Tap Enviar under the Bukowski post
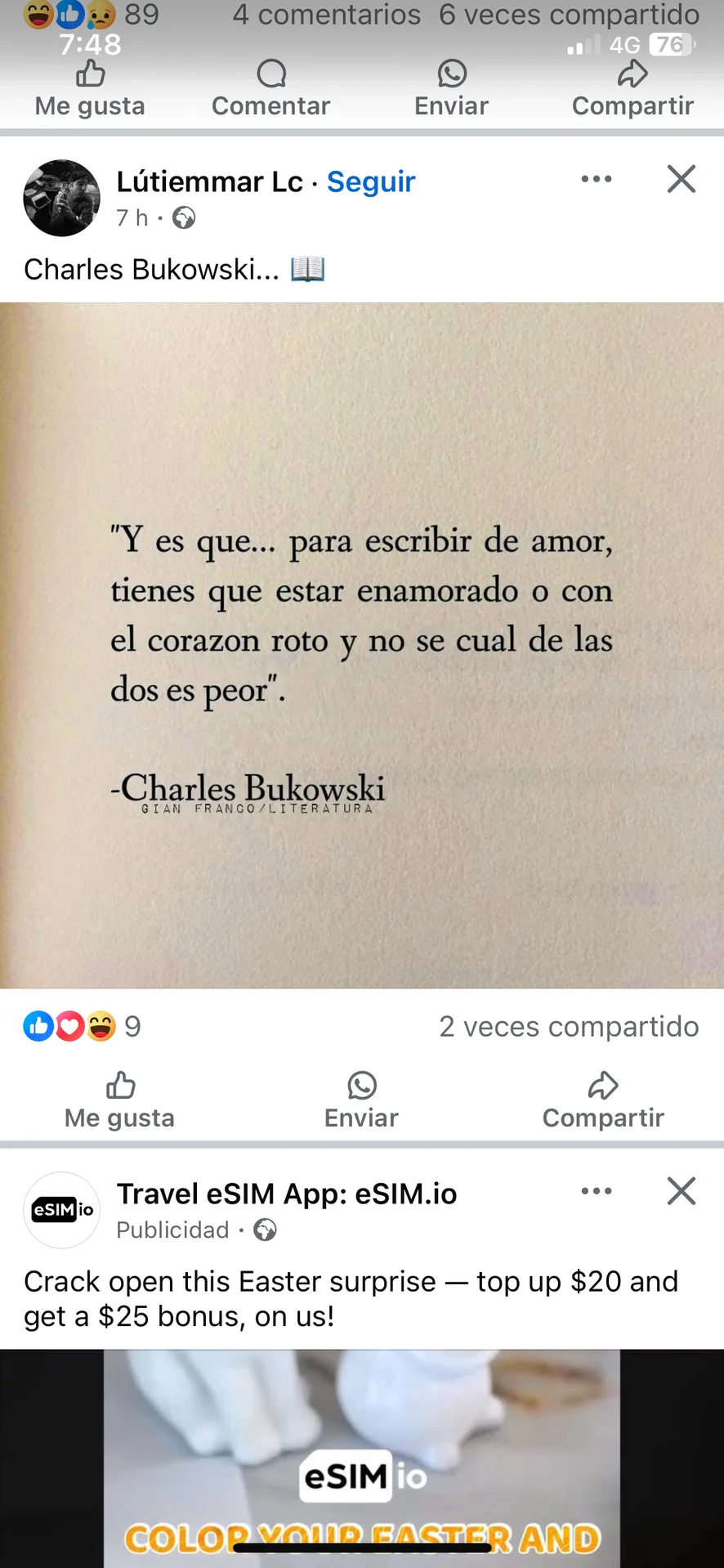Viewport: 724px width, 1568px height. click(x=361, y=1100)
